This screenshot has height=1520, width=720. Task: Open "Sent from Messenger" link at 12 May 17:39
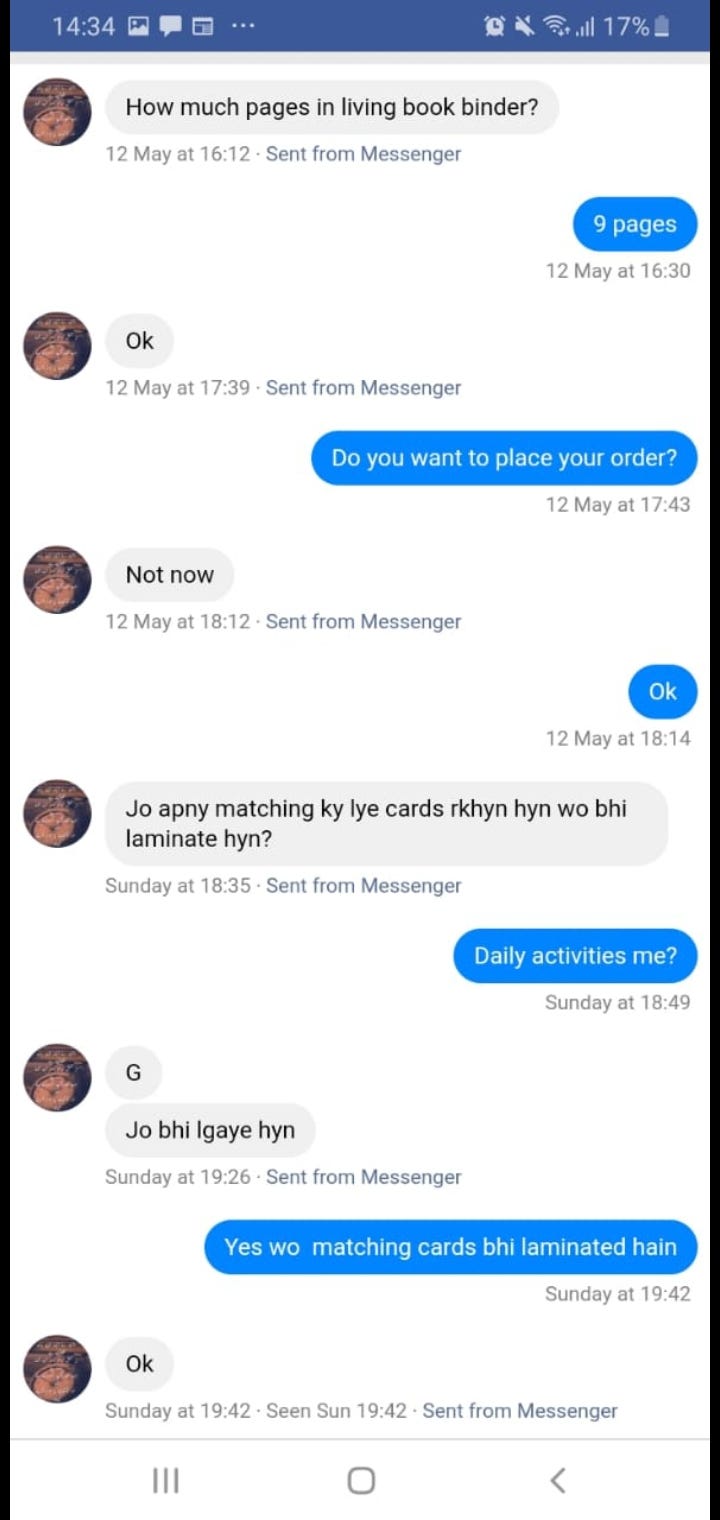point(363,388)
